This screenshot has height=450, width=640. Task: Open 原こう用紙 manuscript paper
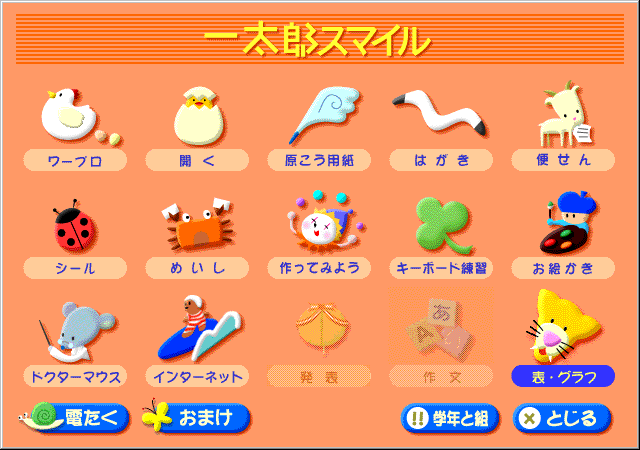pos(319,159)
